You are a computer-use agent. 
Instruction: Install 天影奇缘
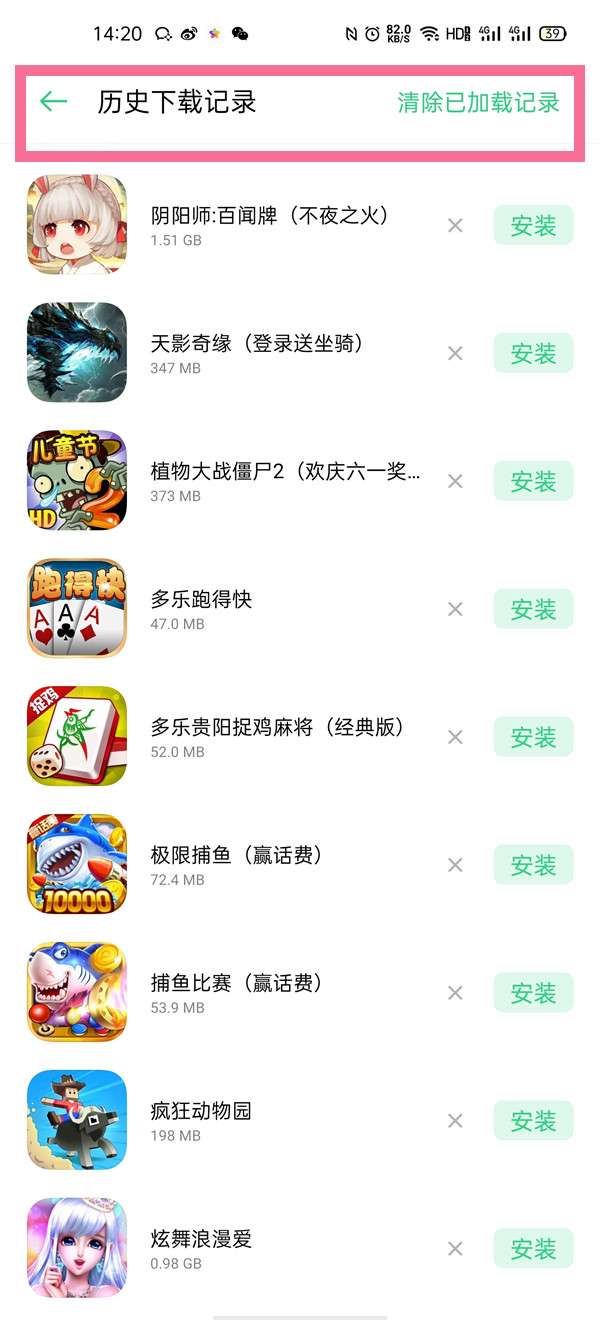[x=533, y=353]
